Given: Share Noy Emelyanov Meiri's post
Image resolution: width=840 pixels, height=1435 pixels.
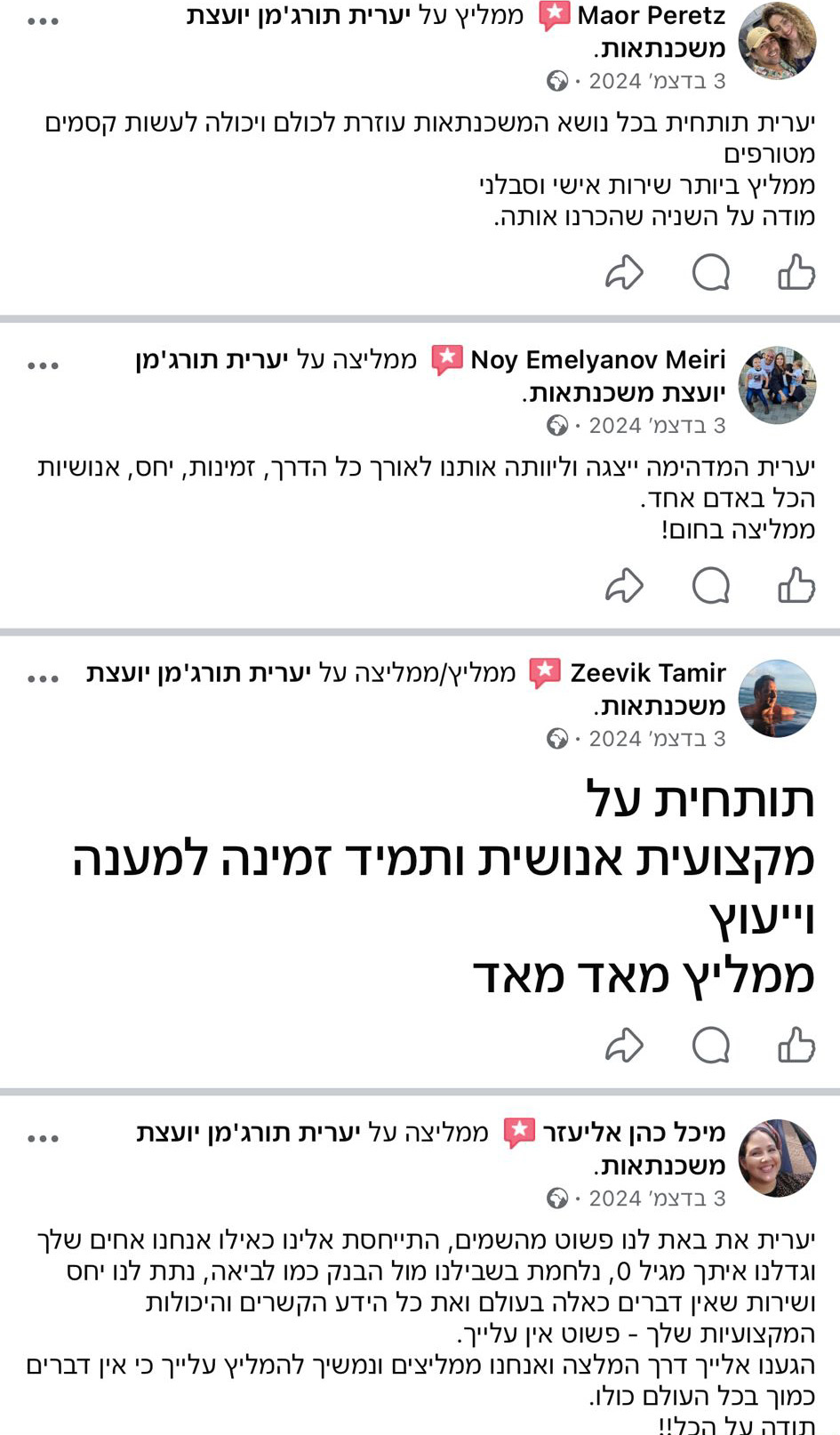Looking at the screenshot, I should (x=624, y=586).
